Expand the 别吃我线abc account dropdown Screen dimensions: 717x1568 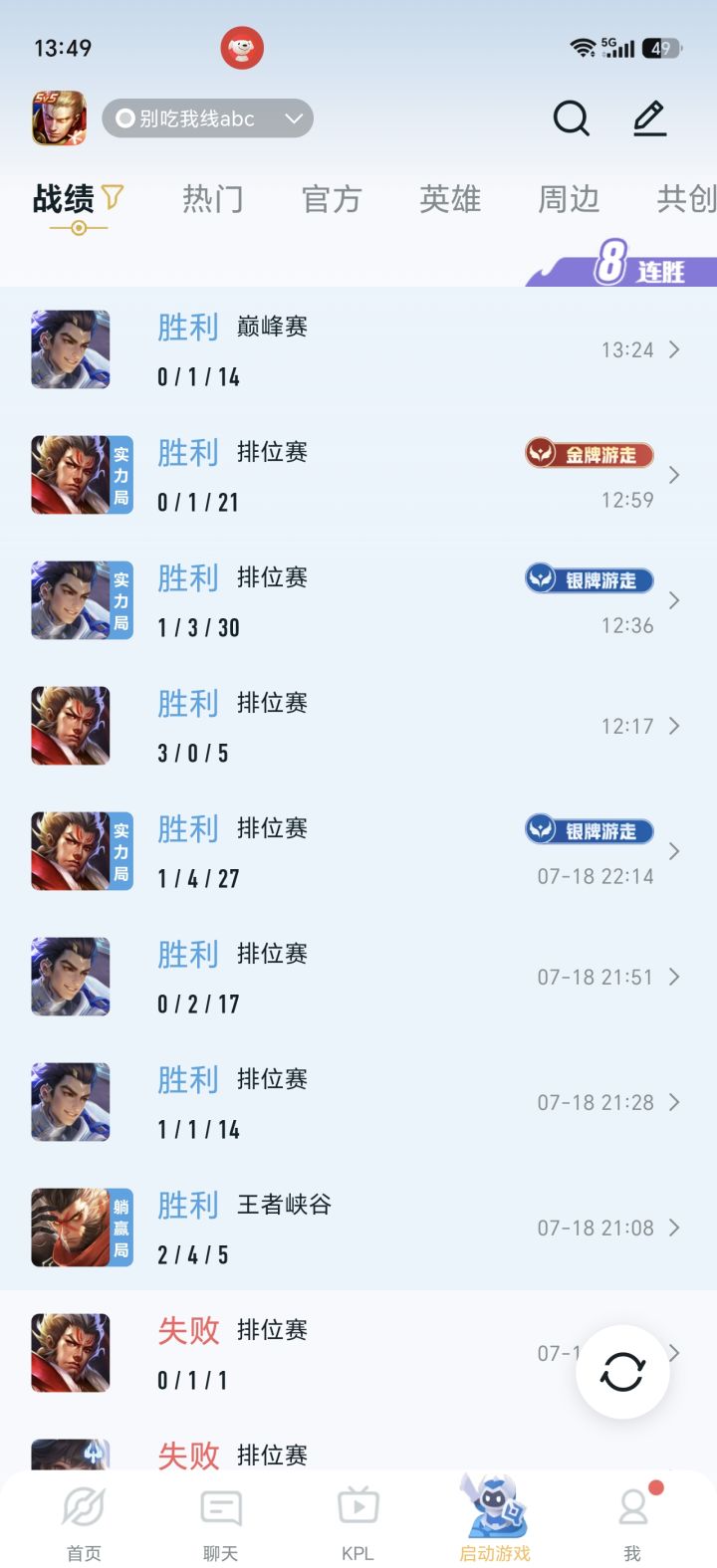pyautogui.click(x=207, y=118)
